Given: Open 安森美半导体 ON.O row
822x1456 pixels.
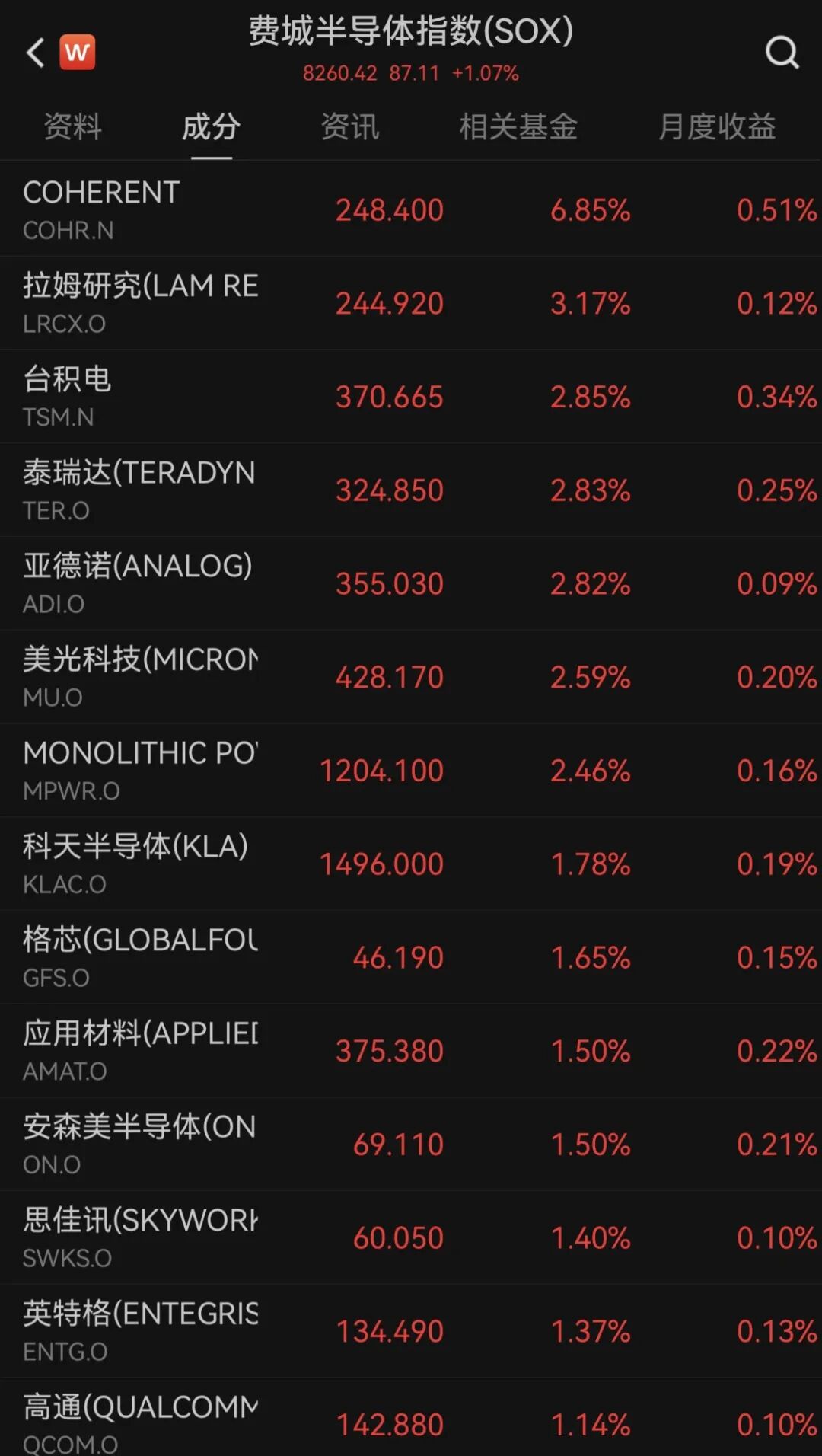Looking at the screenshot, I should 411,1145.
